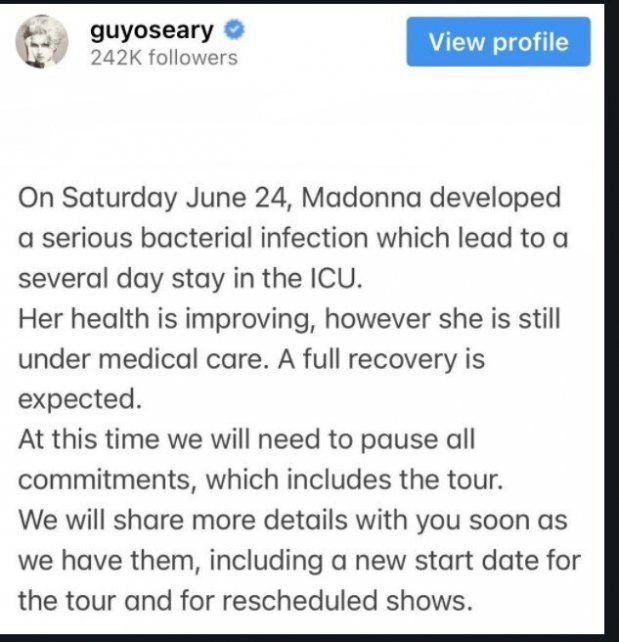This screenshot has width=619, height=642.
Task: Open the guyoseary username link
Action: pyautogui.click(x=152, y=30)
